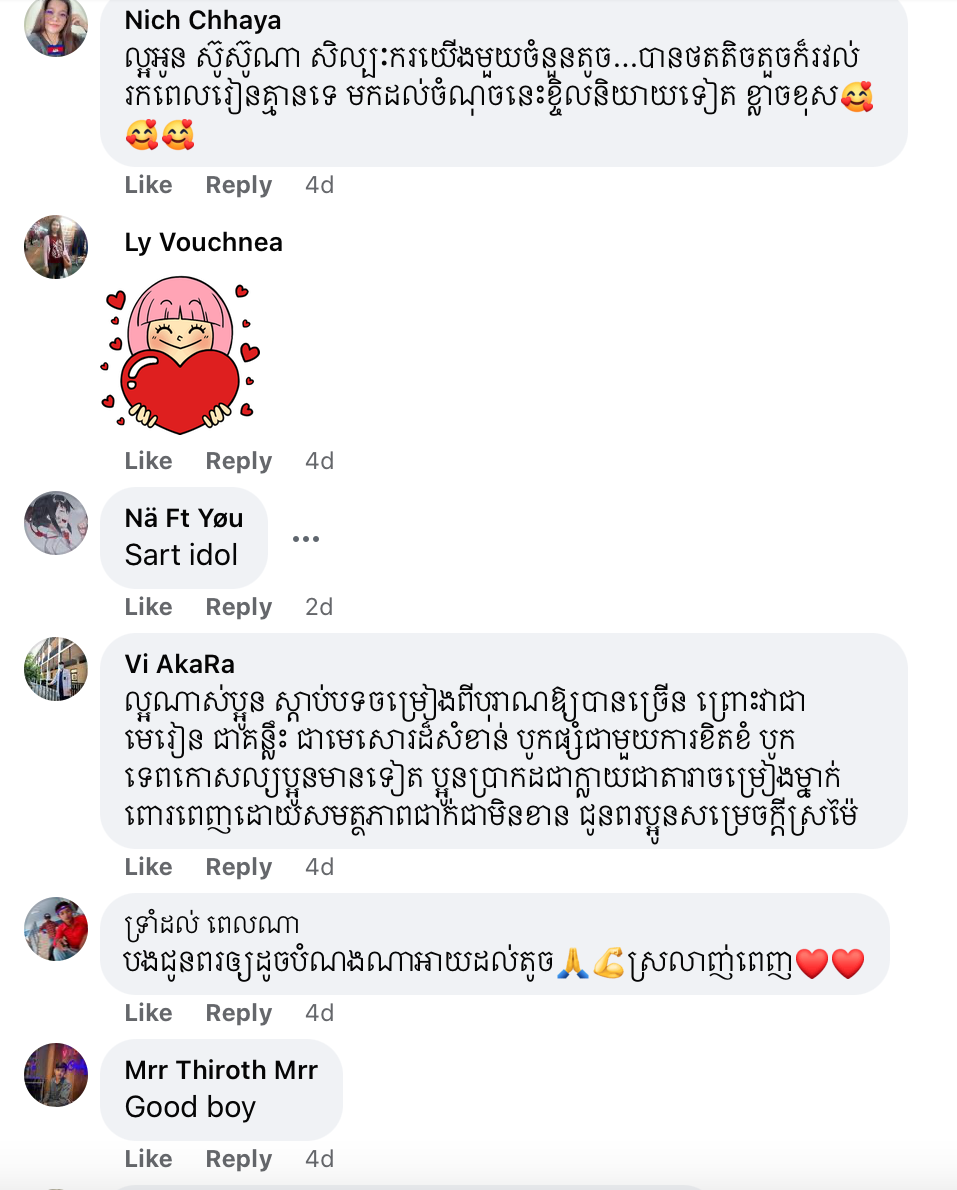
Task: Like the "Sart idol" comment
Action: (x=148, y=607)
